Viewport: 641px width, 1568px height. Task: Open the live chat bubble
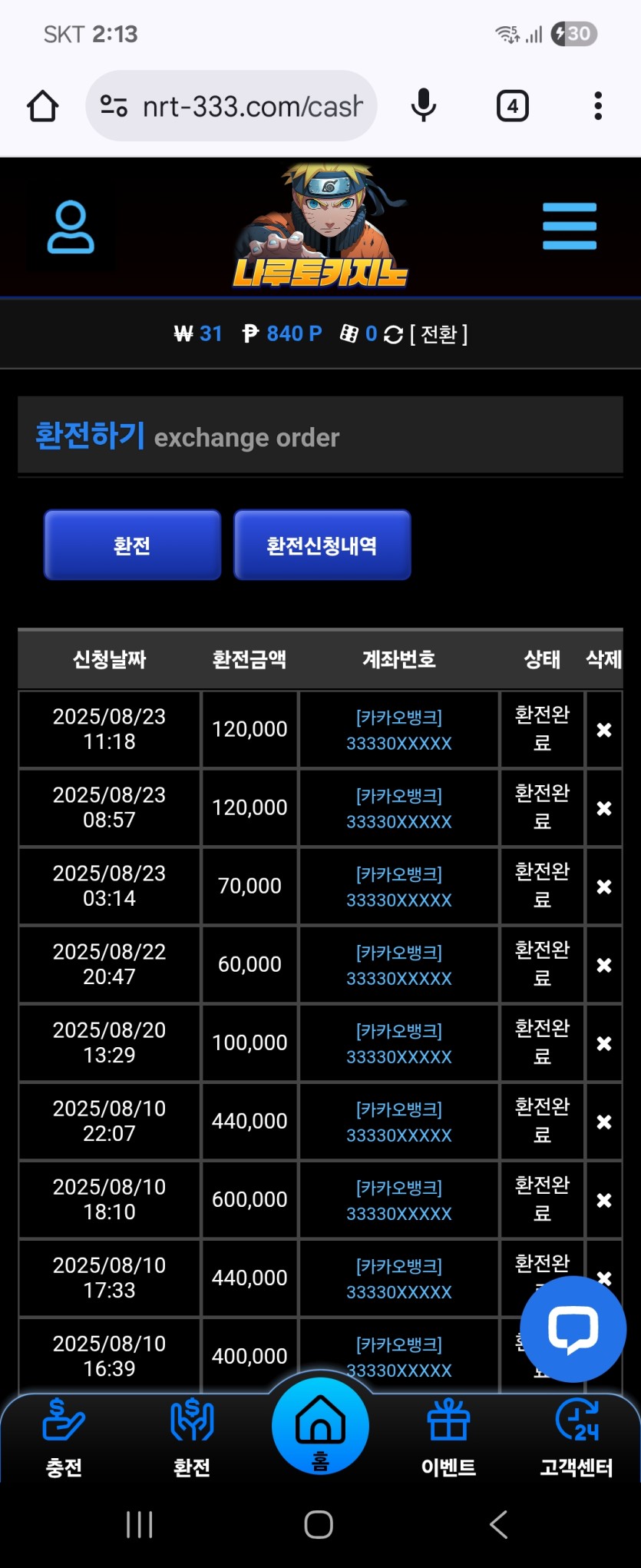[x=573, y=1328]
